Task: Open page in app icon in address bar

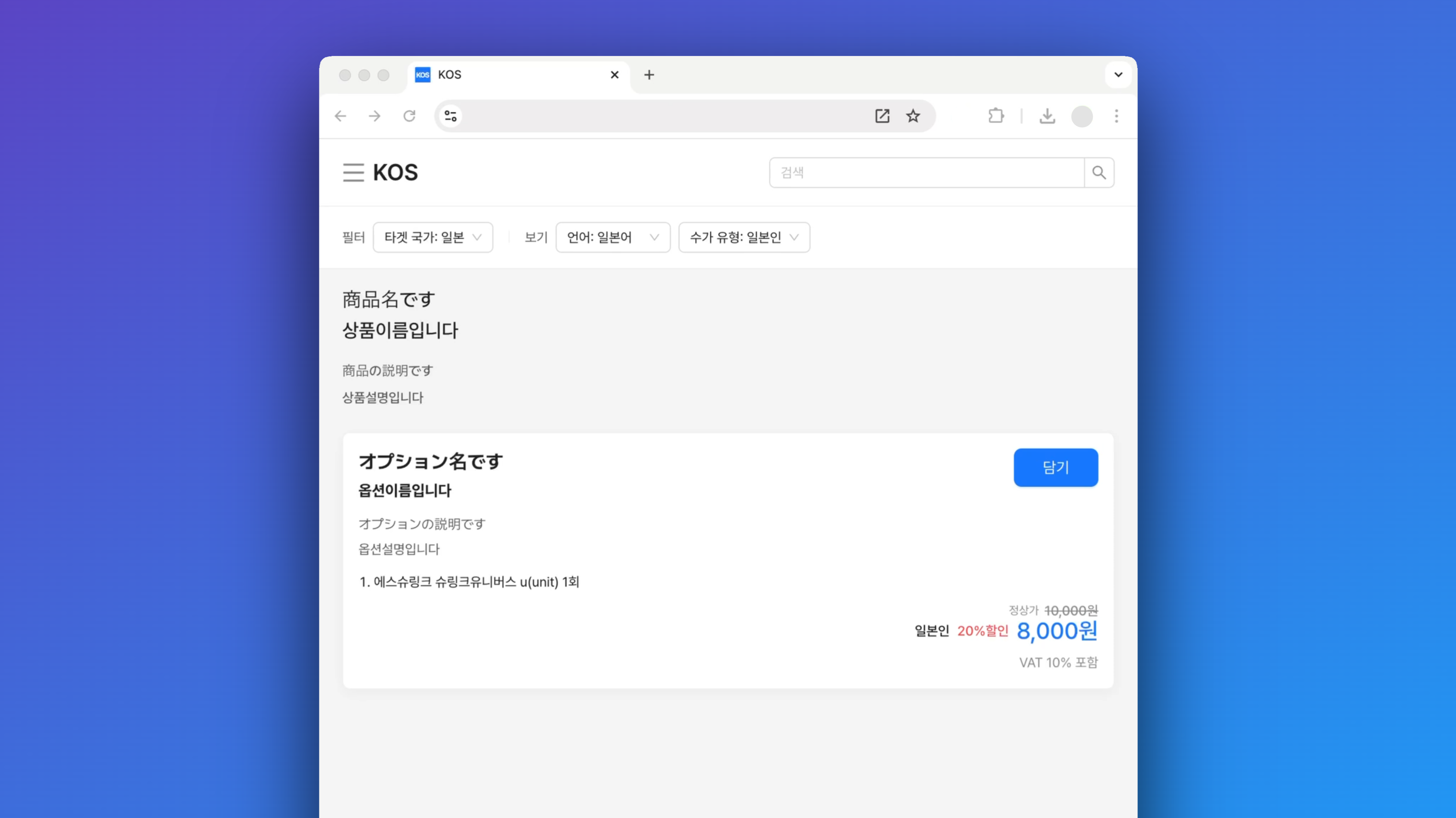Action: click(x=882, y=116)
